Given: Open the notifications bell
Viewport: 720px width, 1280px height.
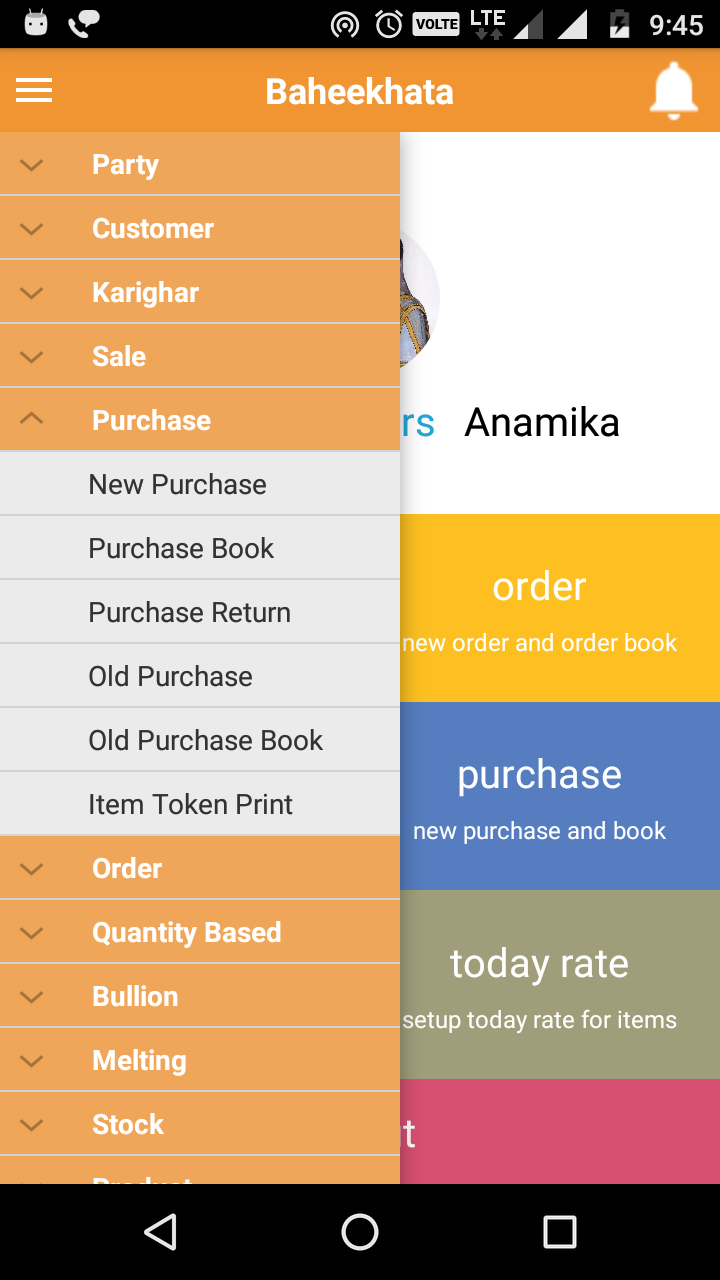Looking at the screenshot, I should coord(674,91).
